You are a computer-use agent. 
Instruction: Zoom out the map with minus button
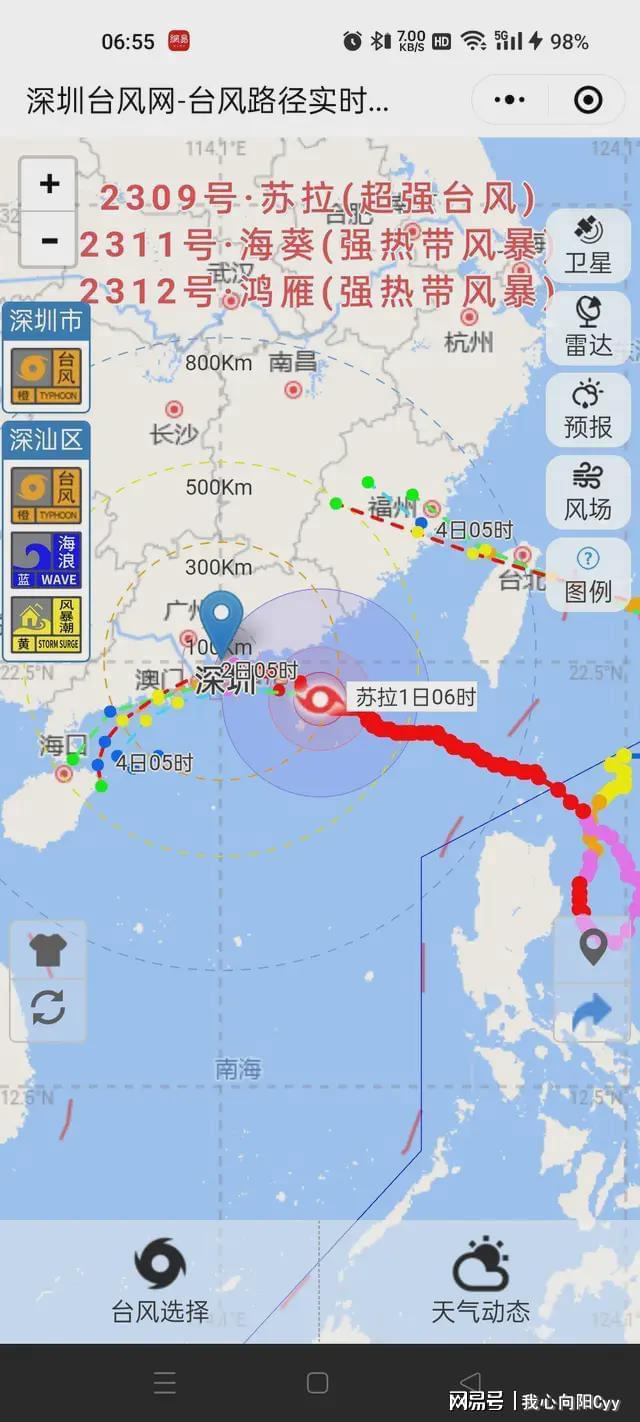tap(48, 240)
